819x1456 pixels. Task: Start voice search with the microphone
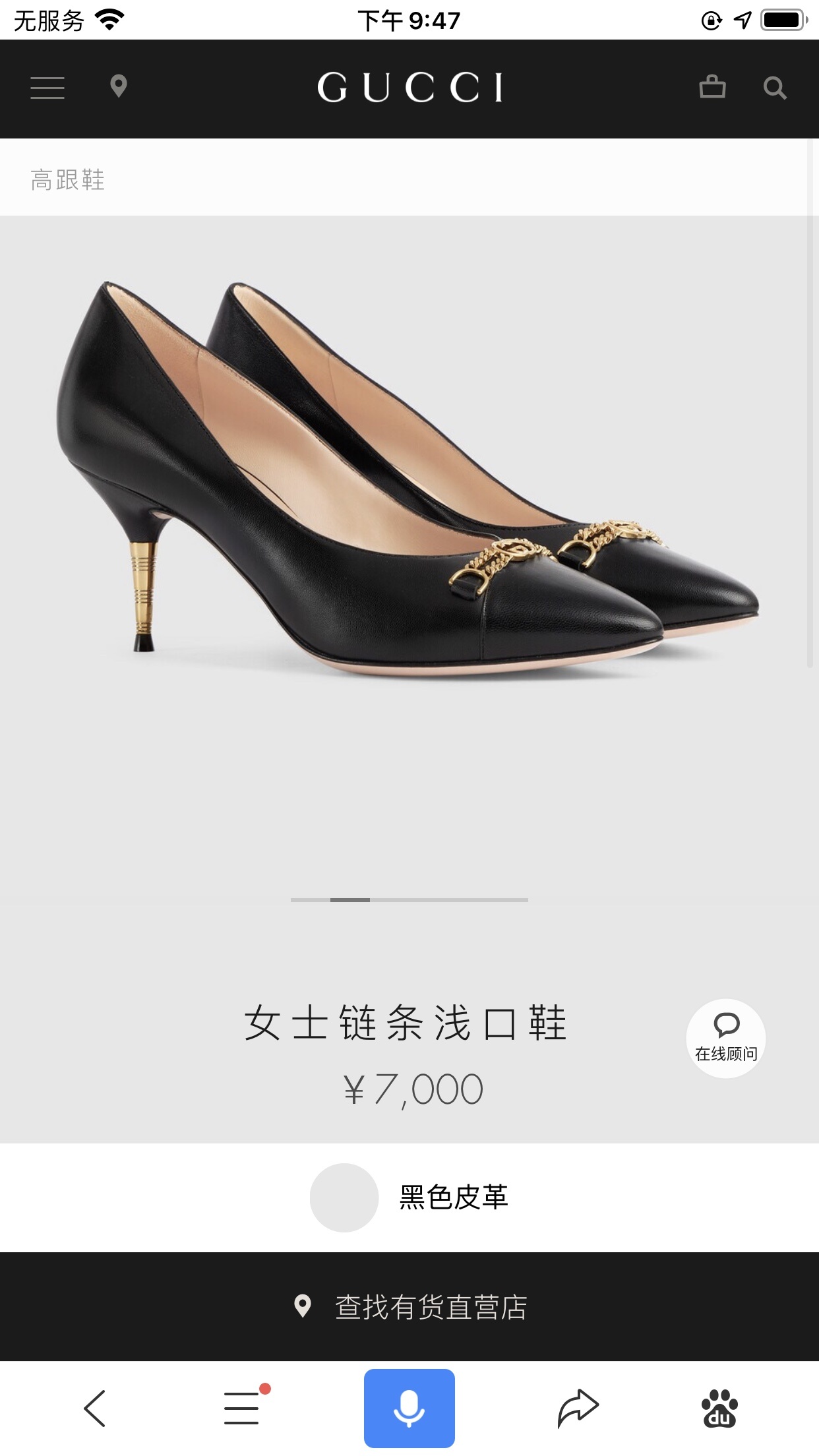coord(409,1408)
